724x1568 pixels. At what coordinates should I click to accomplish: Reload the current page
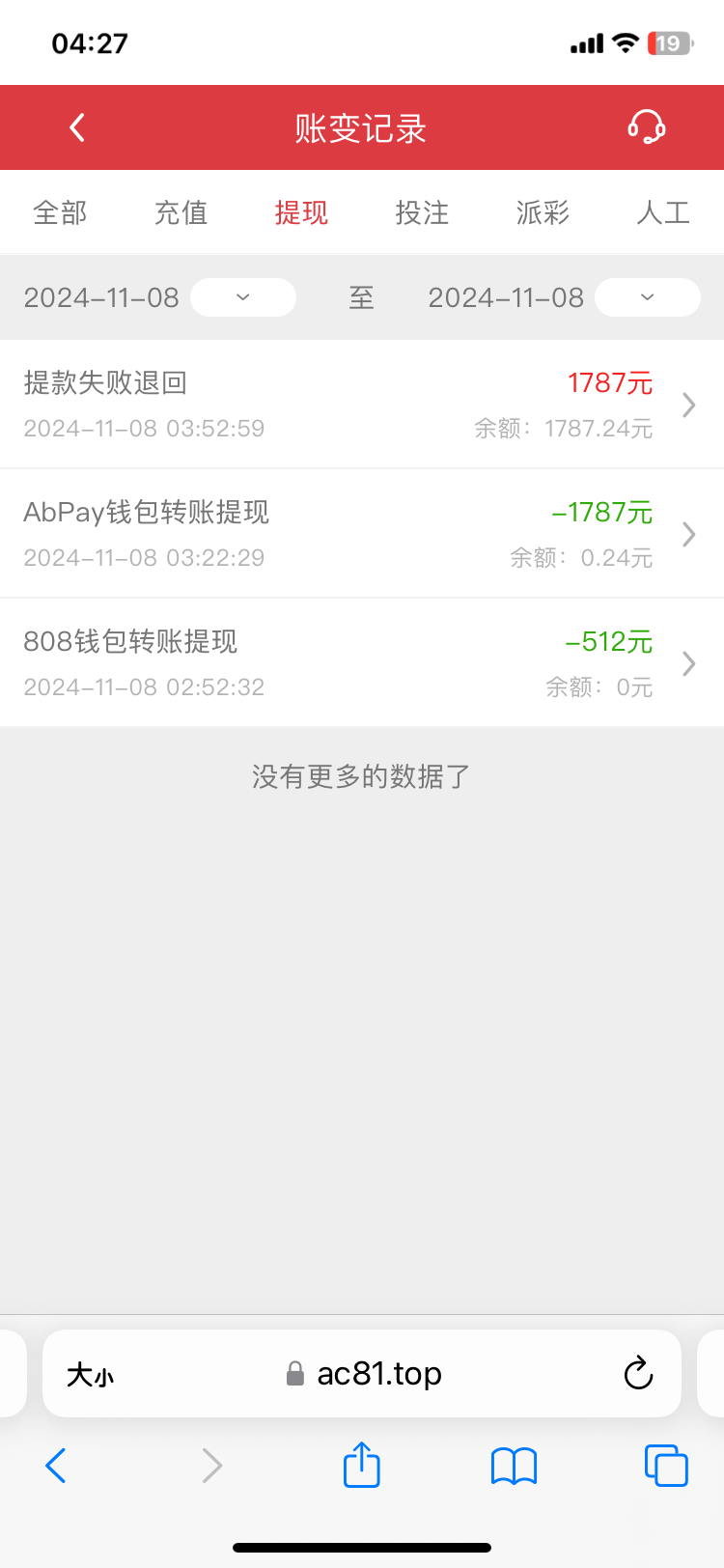pos(638,1374)
